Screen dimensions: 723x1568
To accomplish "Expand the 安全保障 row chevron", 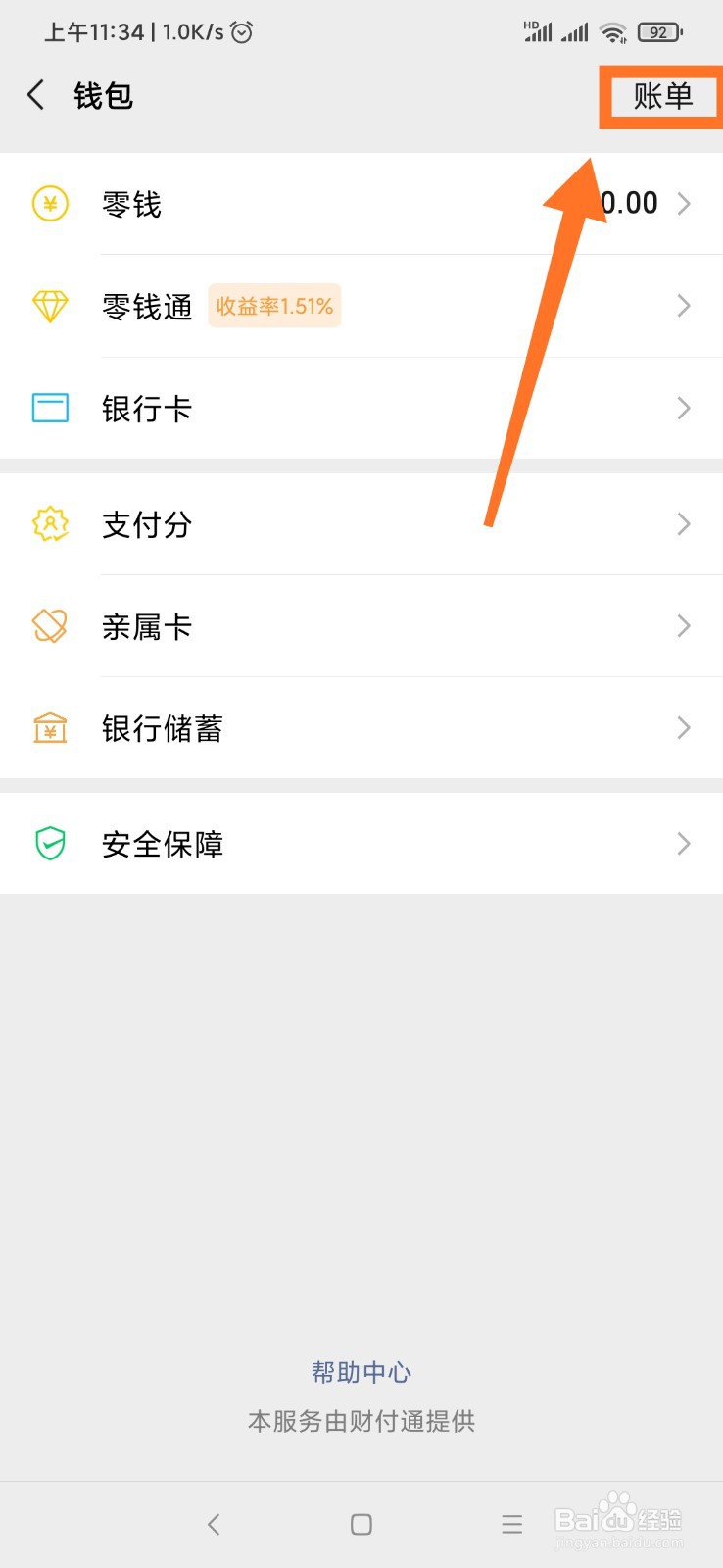I will pos(684,844).
